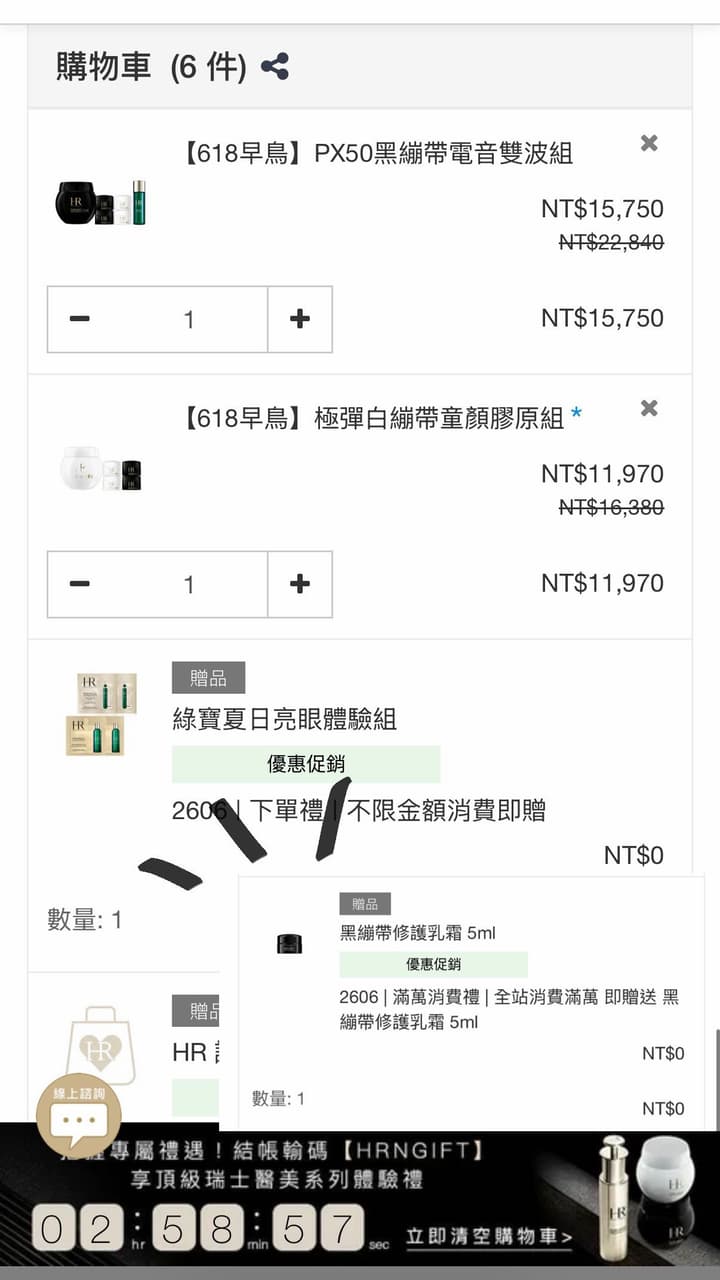Viewport: 720px width, 1280px height.
Task: Tap 立即清空購物車 on the banner
Action: (489, 1237)
